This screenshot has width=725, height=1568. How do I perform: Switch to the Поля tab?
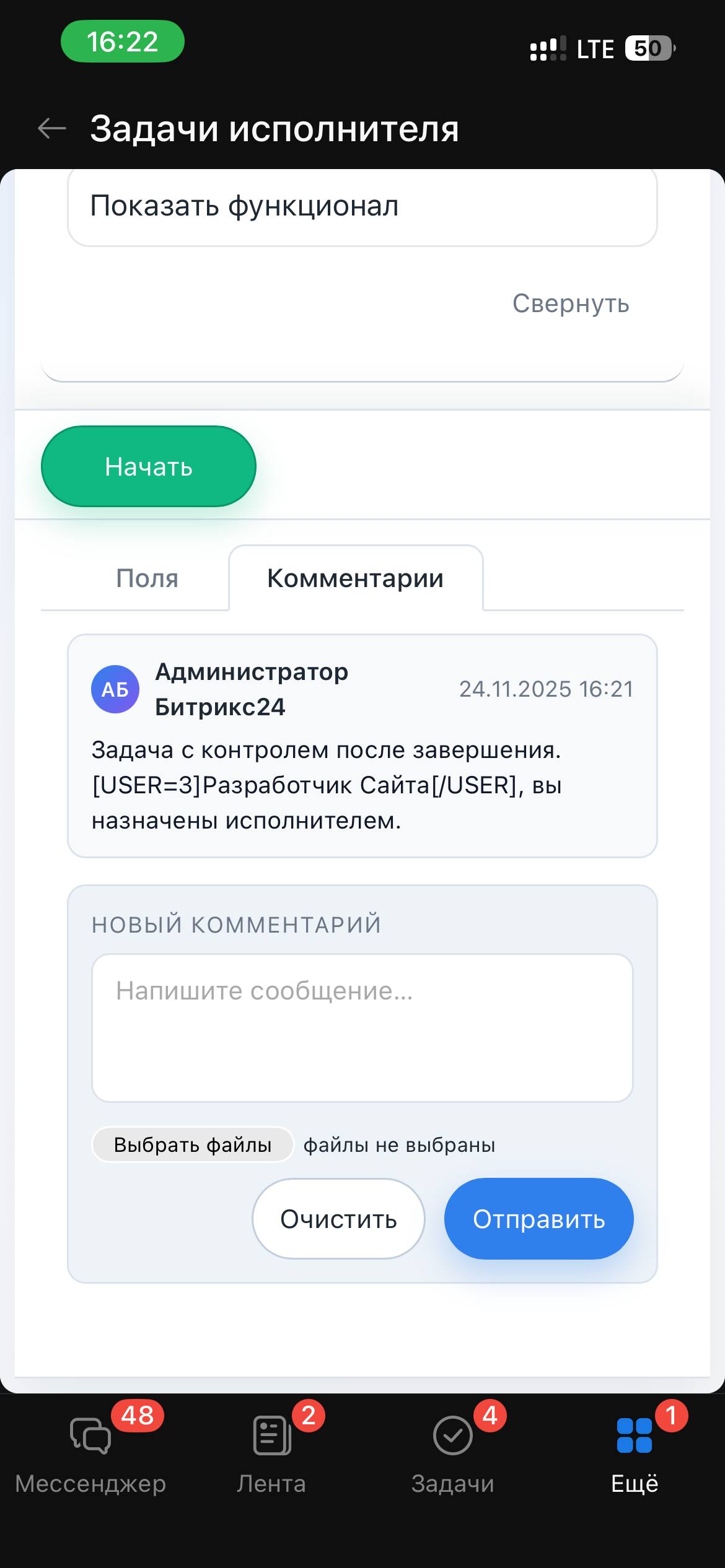(x=147, y=578)
